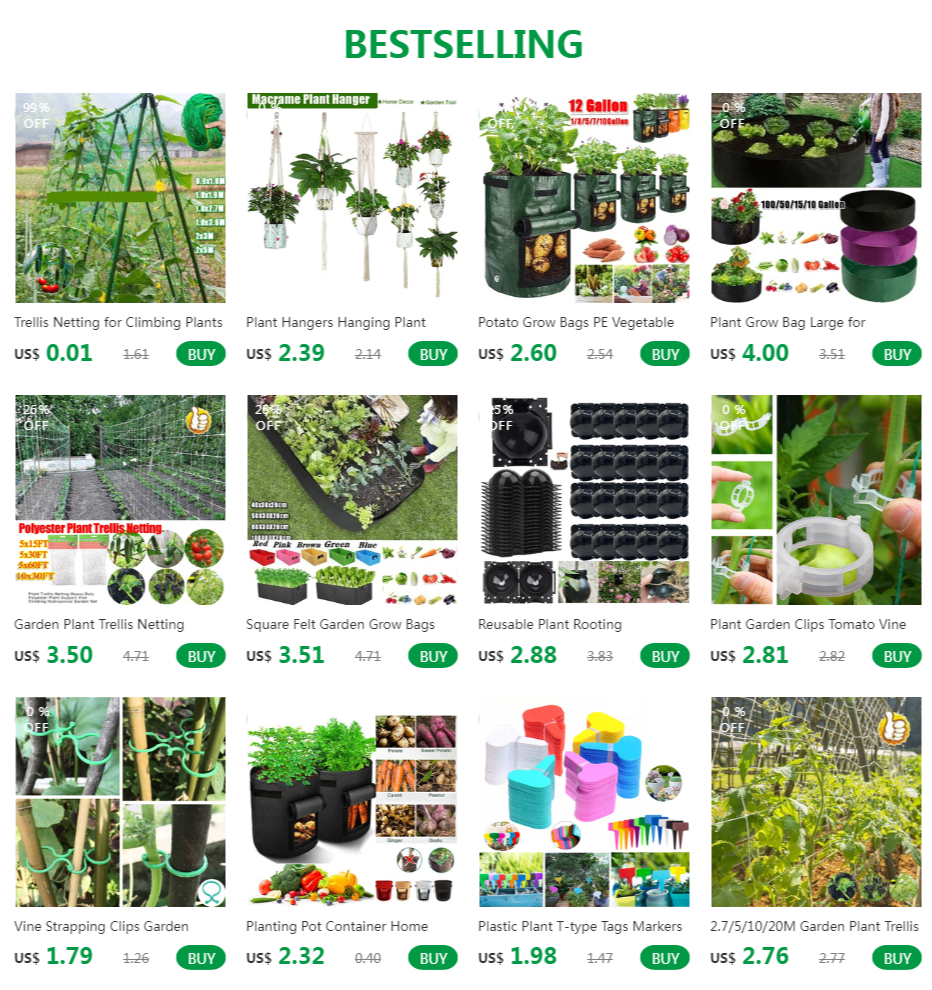
Task: Buy the Garden Plant Trellis Netting
Action: pyautogui.click(x=201, y=656)
